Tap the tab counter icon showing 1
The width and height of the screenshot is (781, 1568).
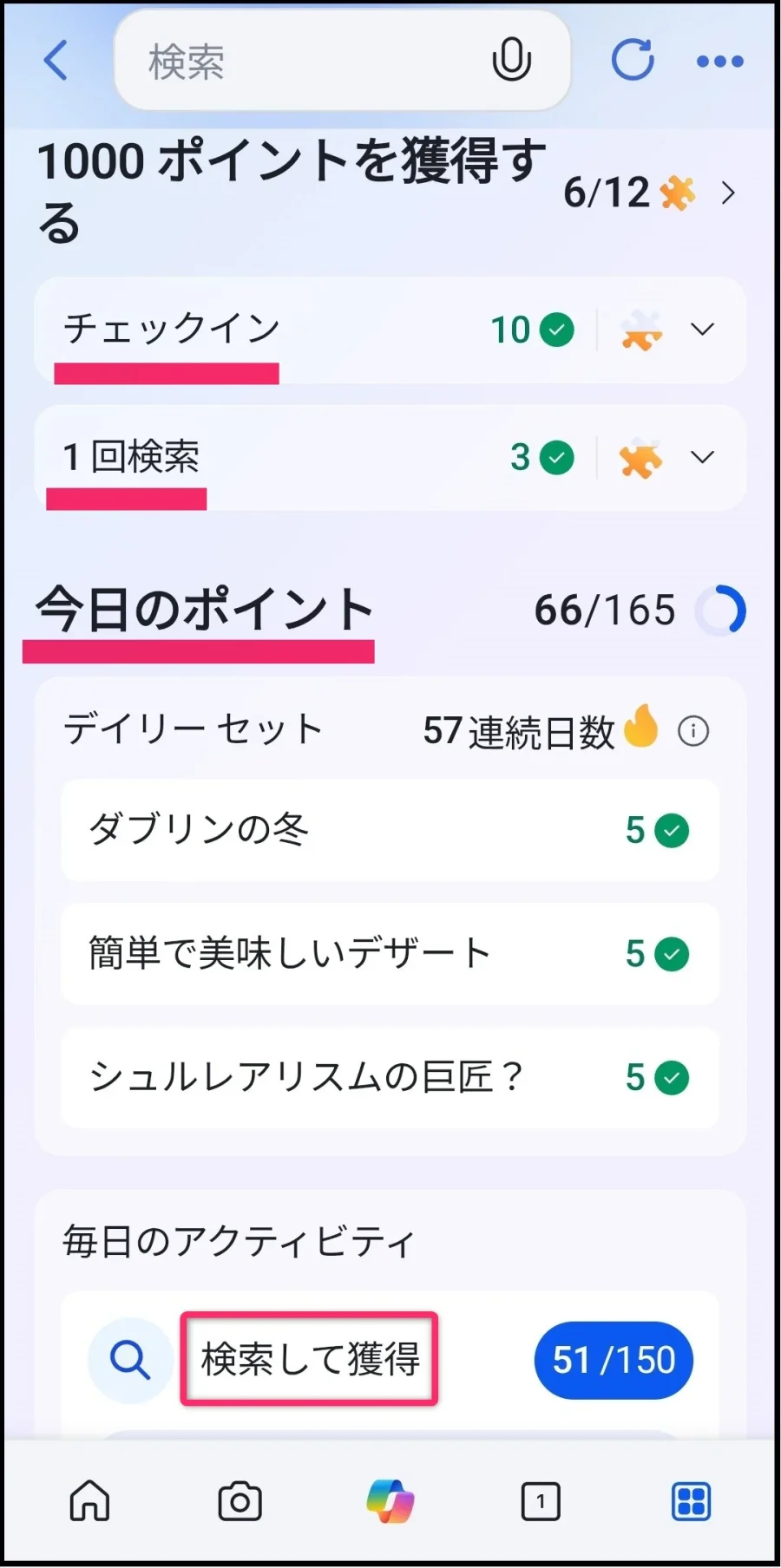[x=540, y=1501]
